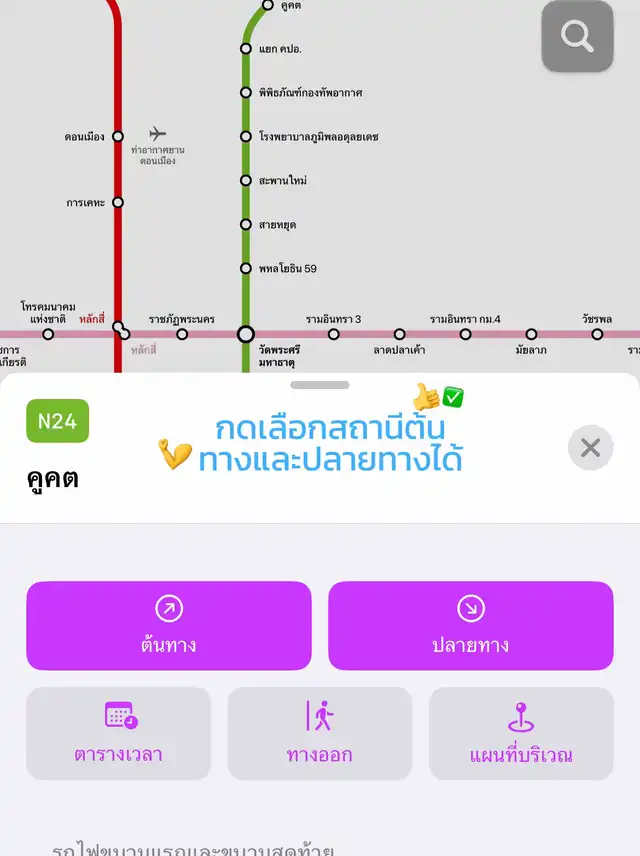Image resolution: width=640 pixels, height=856 pixels.
Task: Tap the sheet grabber handle
Action: [320, 385]
